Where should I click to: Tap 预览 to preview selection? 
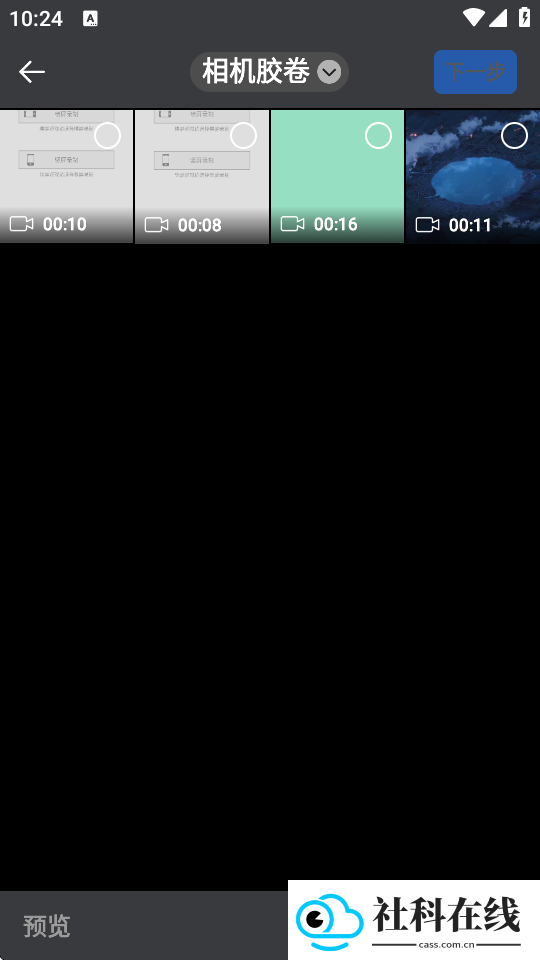click(x=47, y=926)
